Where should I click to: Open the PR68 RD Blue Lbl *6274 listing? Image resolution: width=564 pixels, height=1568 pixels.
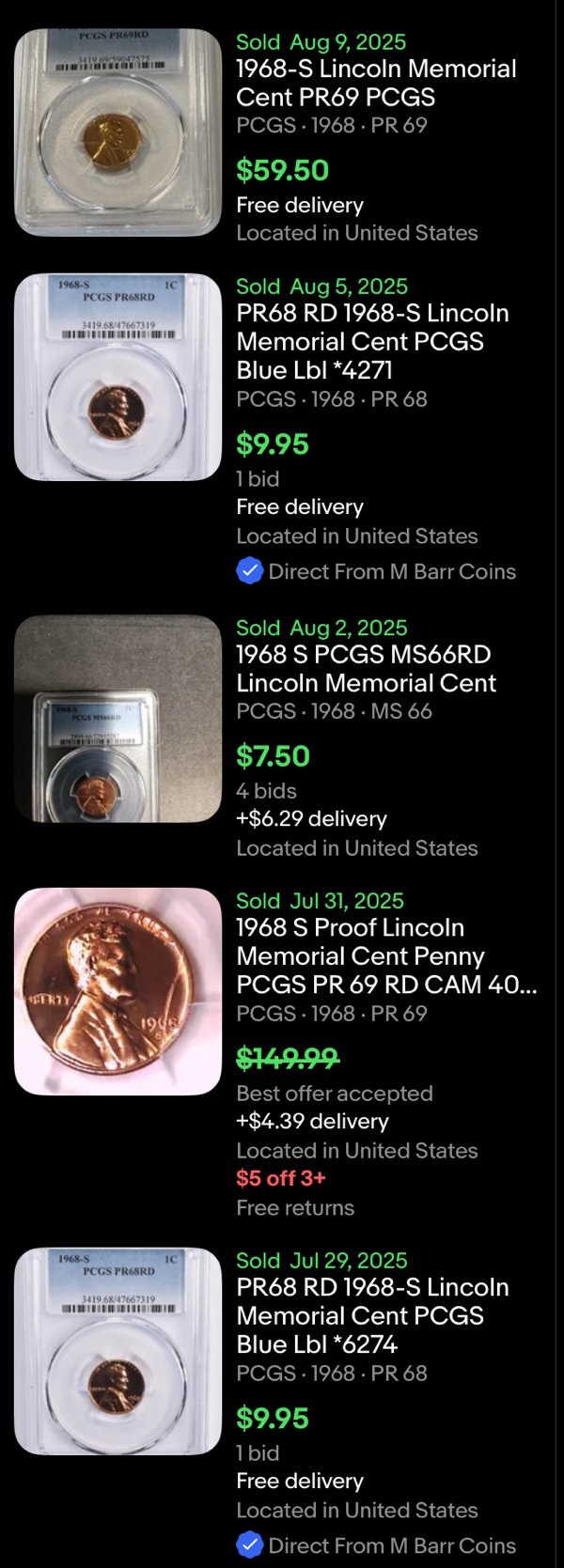(372, 1315)
